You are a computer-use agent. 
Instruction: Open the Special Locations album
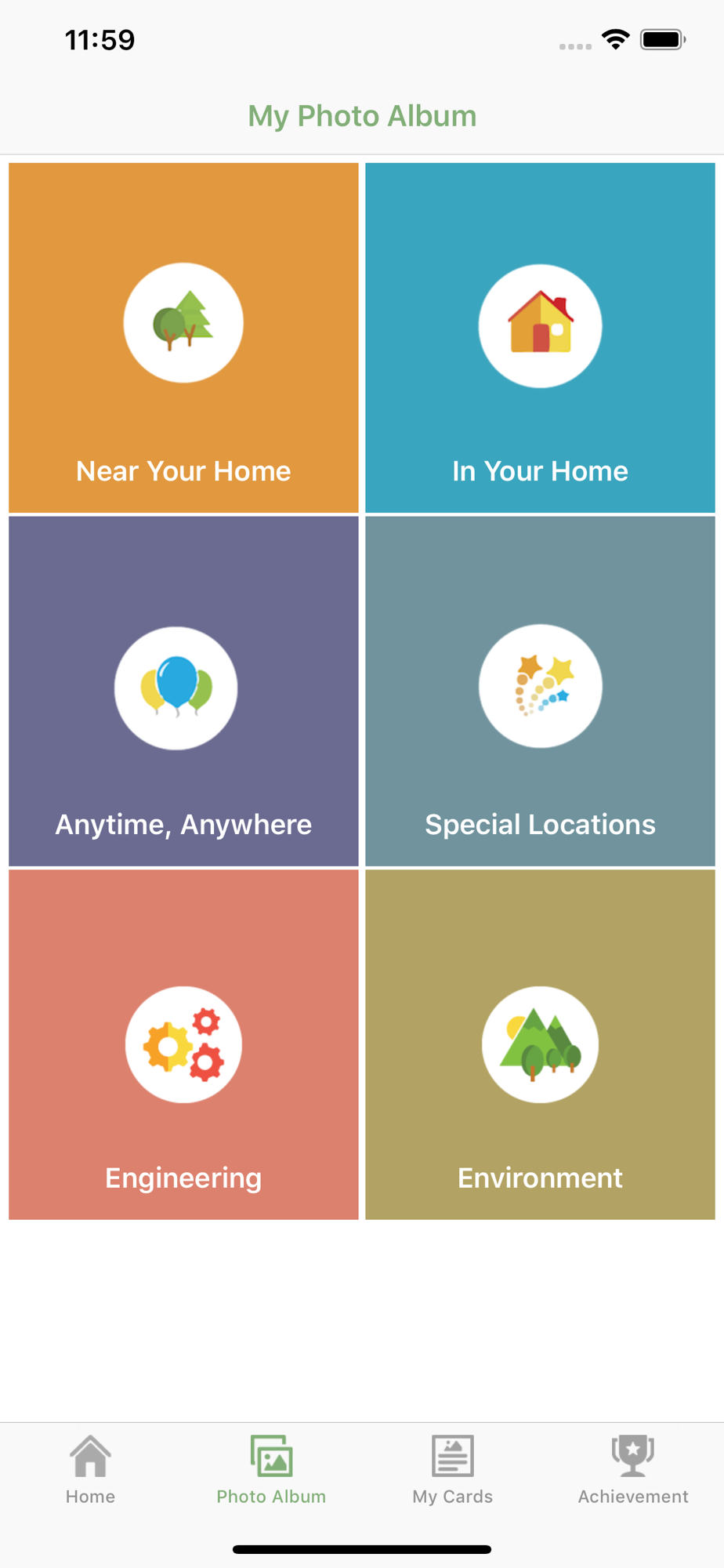pyautogui.click(x=540, y=691)
